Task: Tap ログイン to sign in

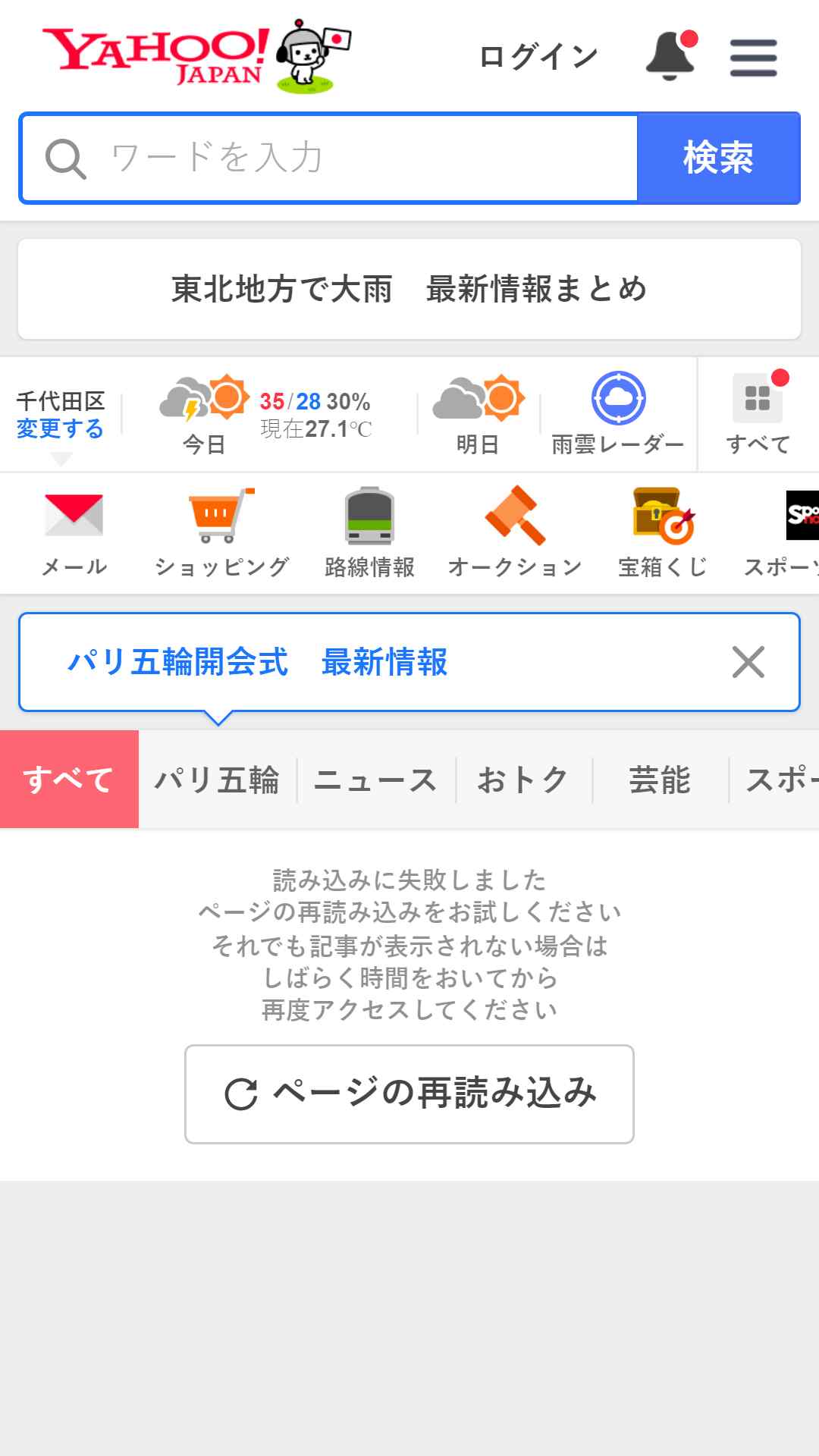Action: click(538, 57)
